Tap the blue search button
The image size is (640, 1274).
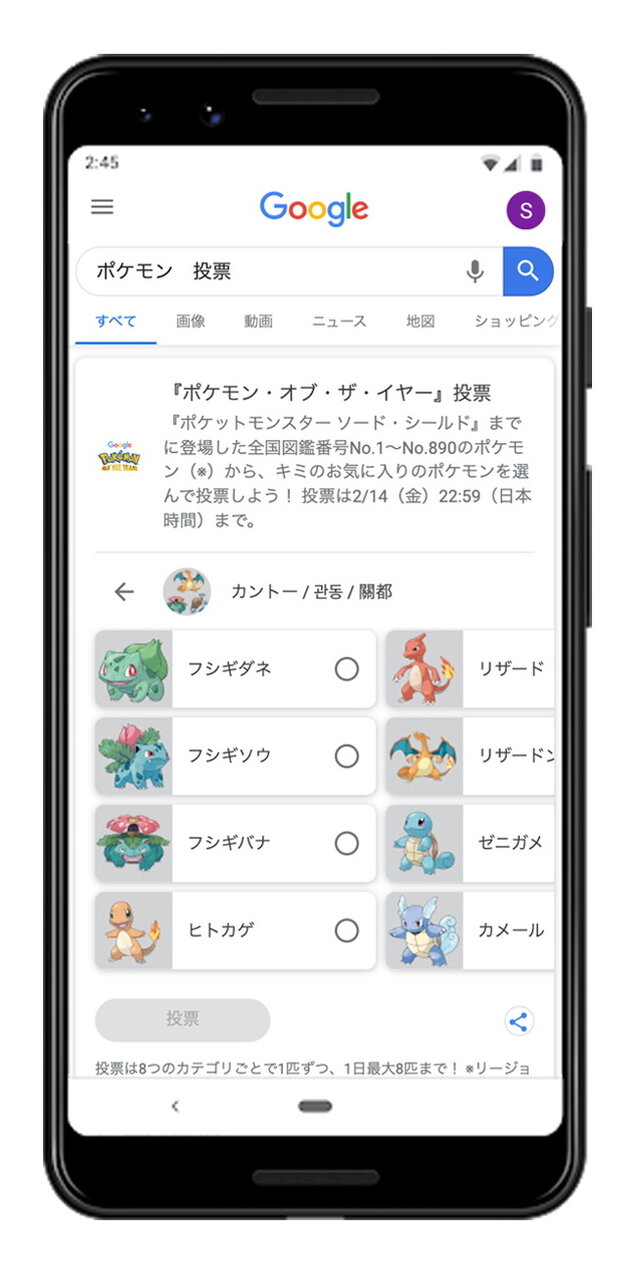pyautogui.click(x=528, y=271)
